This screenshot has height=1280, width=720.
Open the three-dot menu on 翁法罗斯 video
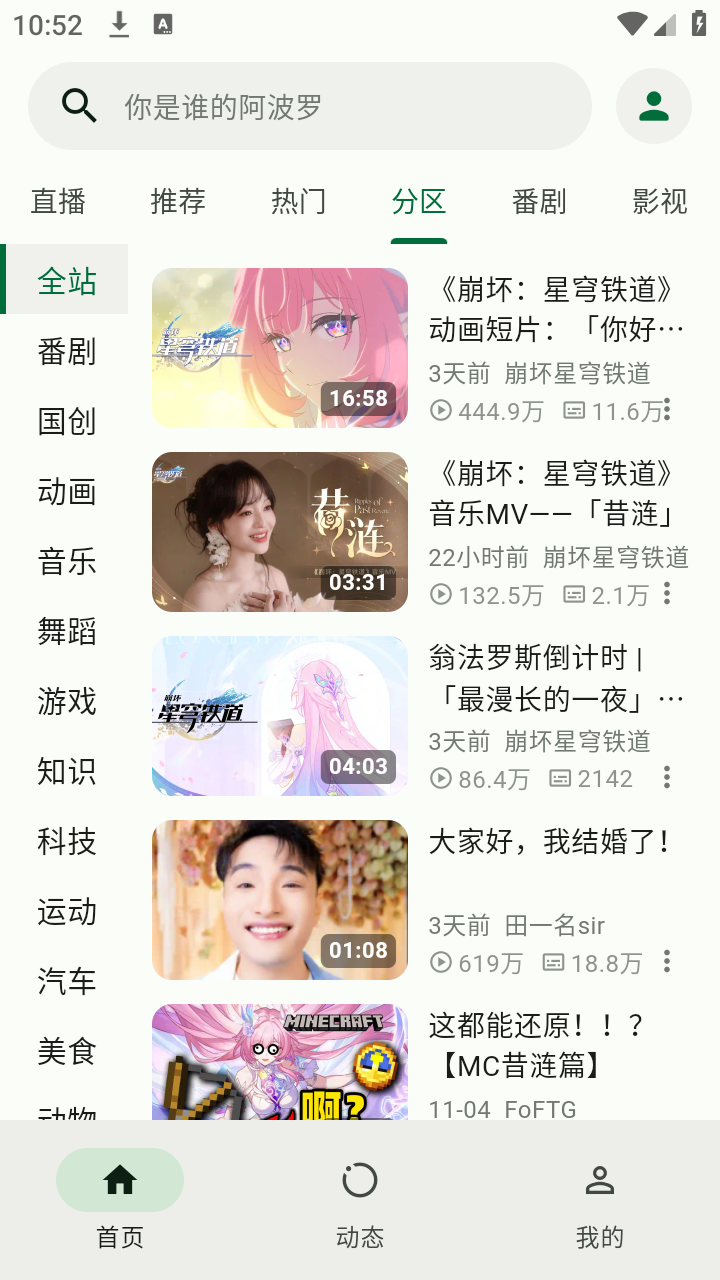pyautogui.click(x=667, y=778)
